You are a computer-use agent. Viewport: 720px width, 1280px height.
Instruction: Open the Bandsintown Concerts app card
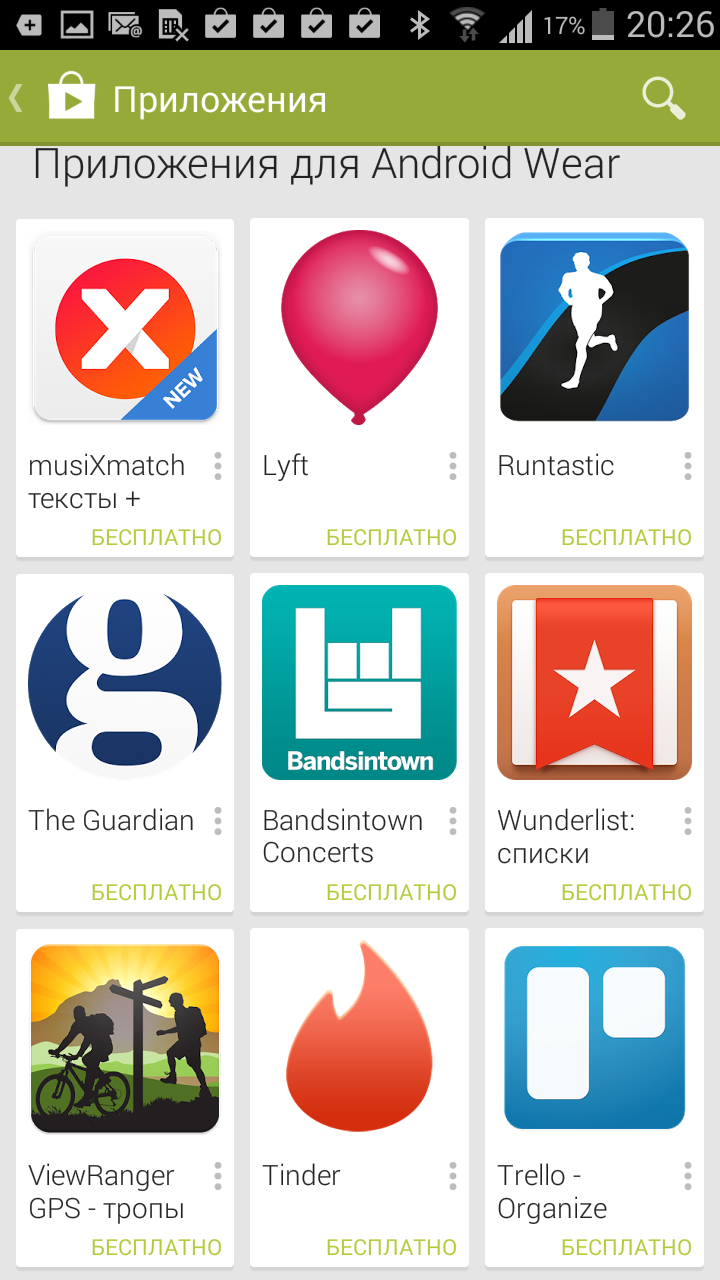(x=359, y=686)
